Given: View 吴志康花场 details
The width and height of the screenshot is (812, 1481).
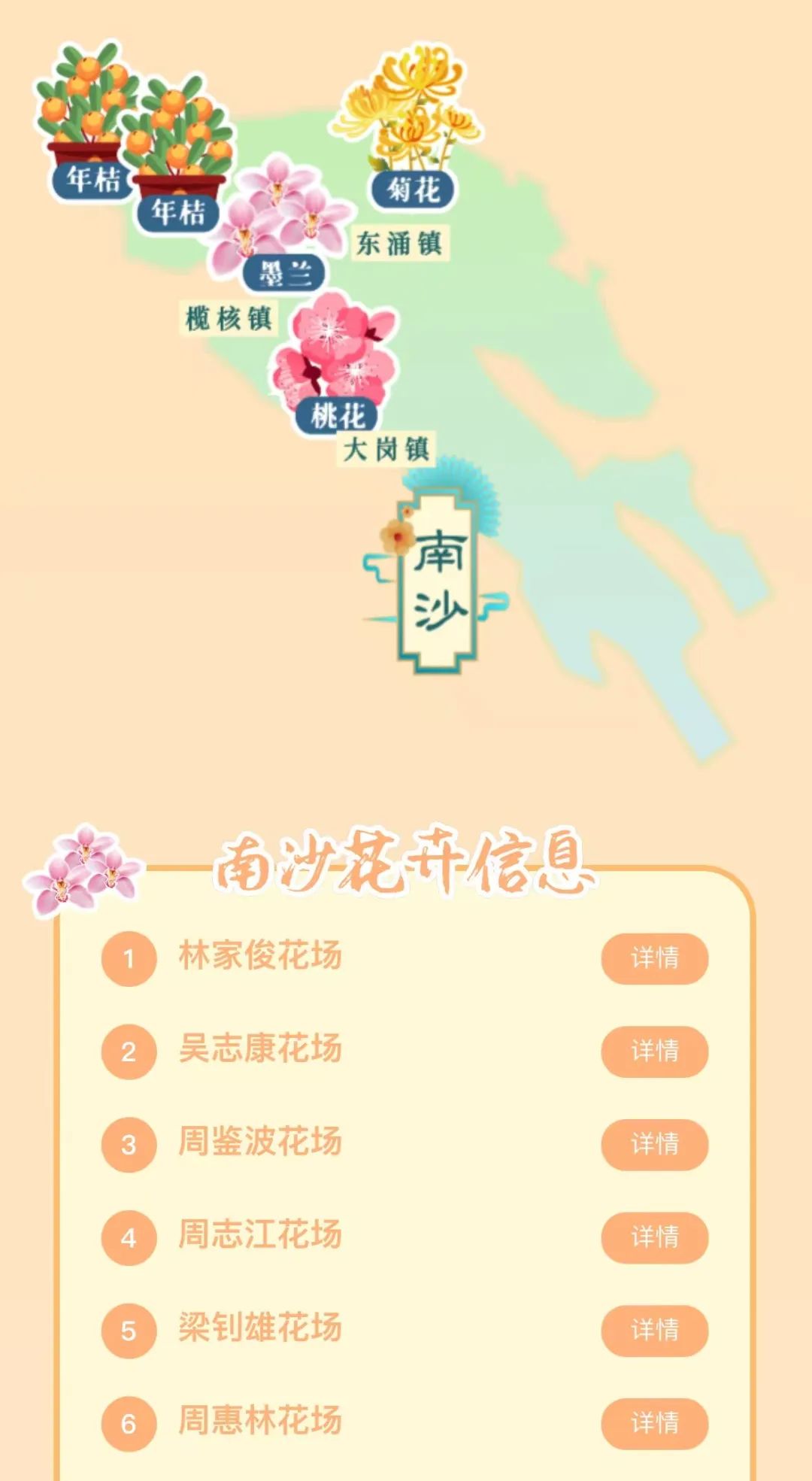Looking at the screenshot, I should click(654, 1051).
